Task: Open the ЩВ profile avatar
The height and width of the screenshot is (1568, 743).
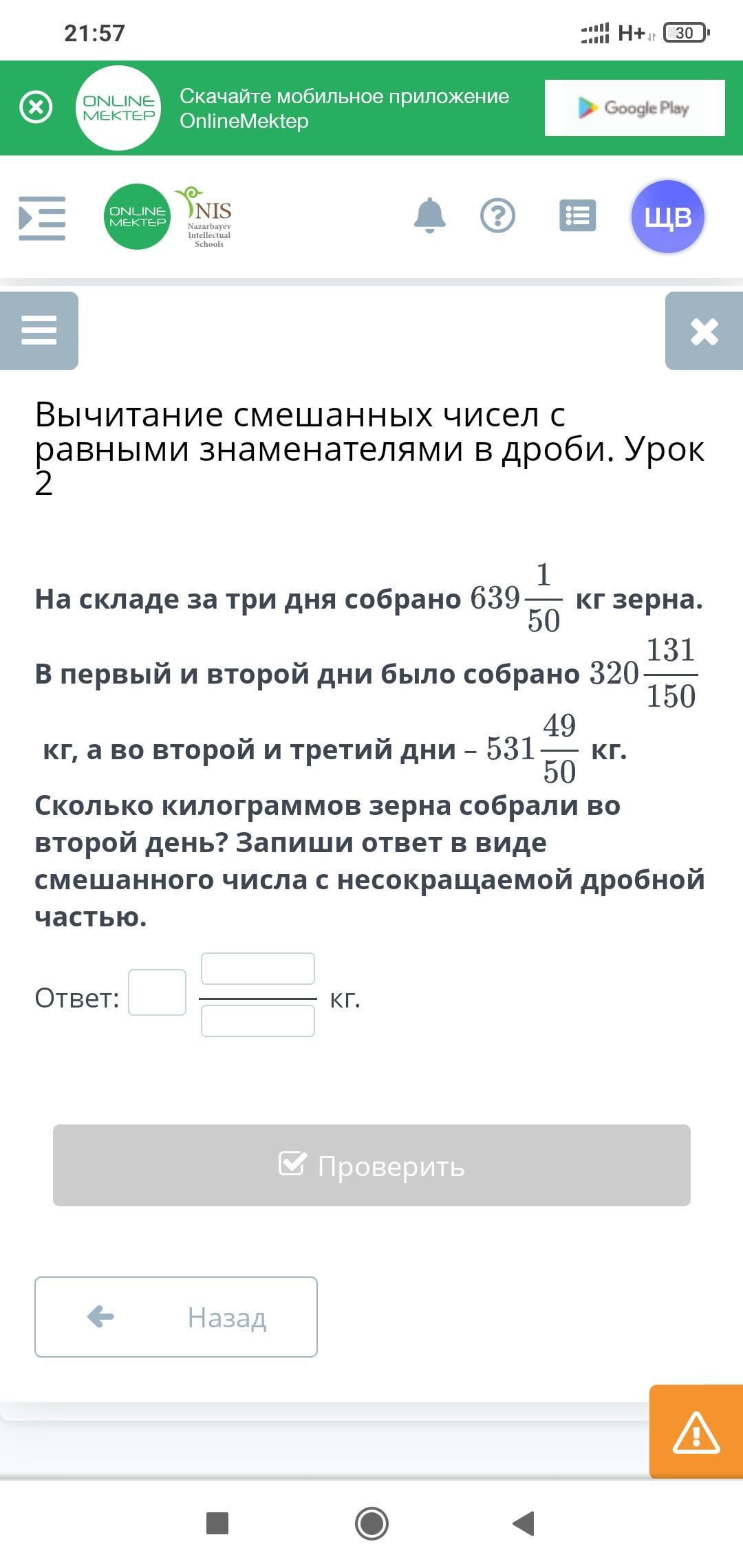Action: pos(667,217)
